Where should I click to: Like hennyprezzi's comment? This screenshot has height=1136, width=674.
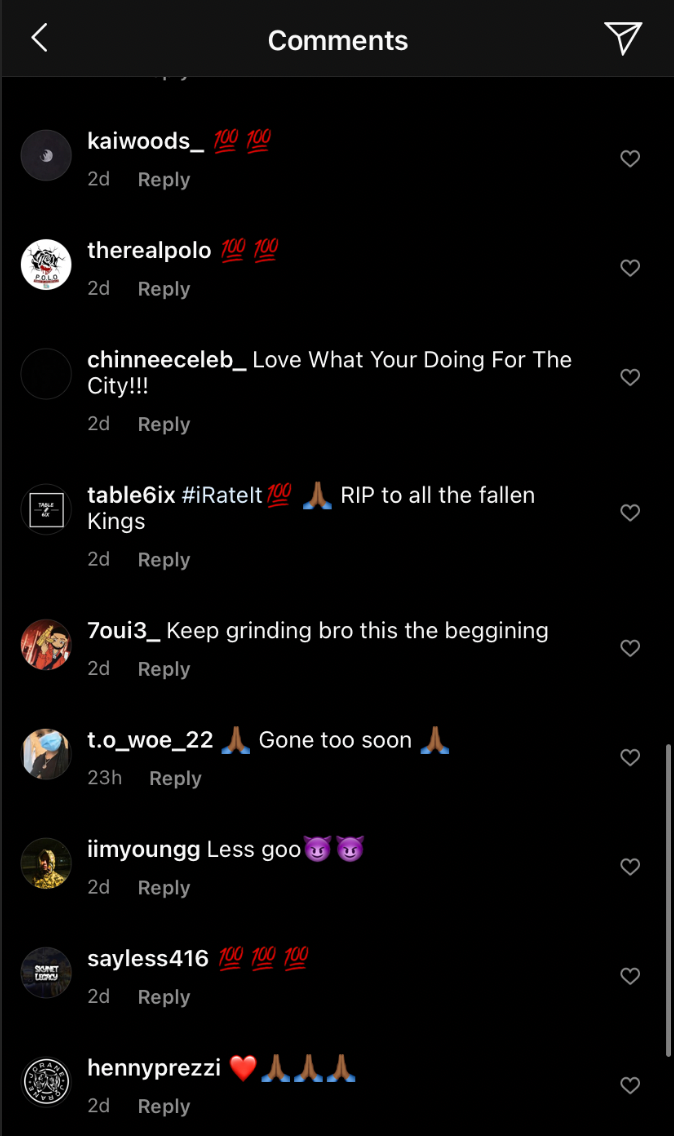[630, 1085]
